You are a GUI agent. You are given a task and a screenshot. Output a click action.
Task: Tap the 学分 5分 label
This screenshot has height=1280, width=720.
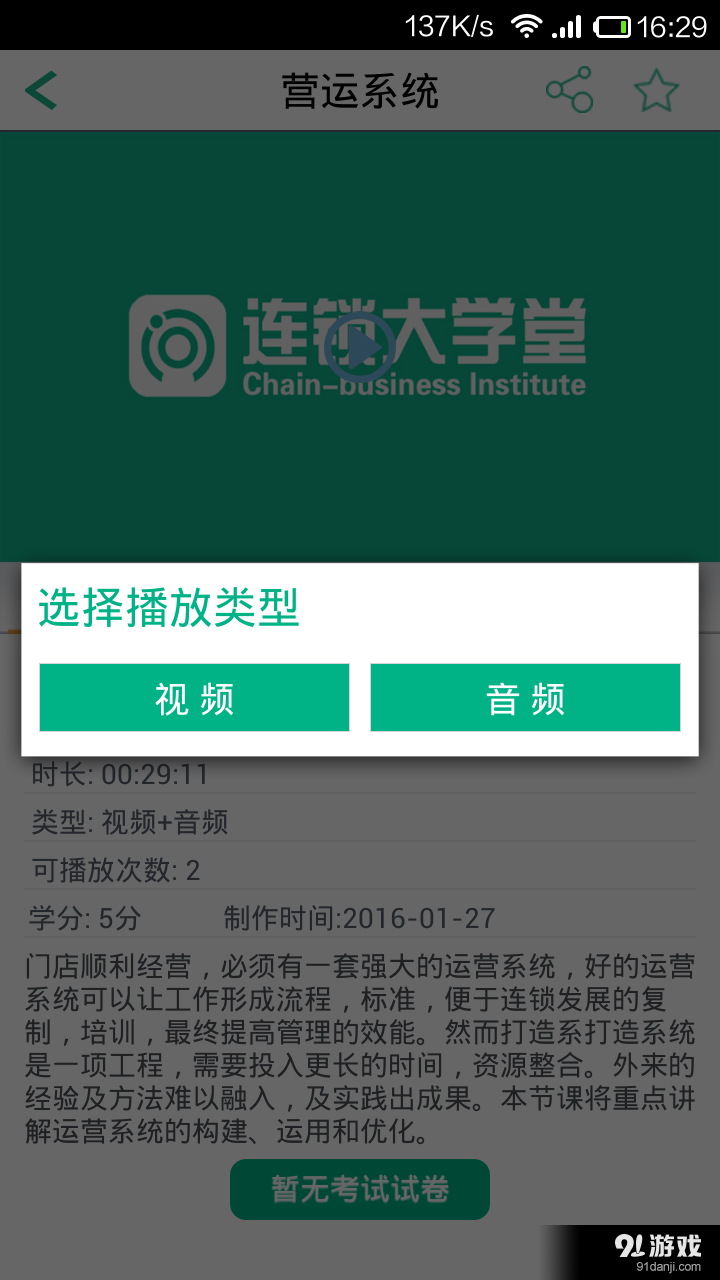click(70, 918)
